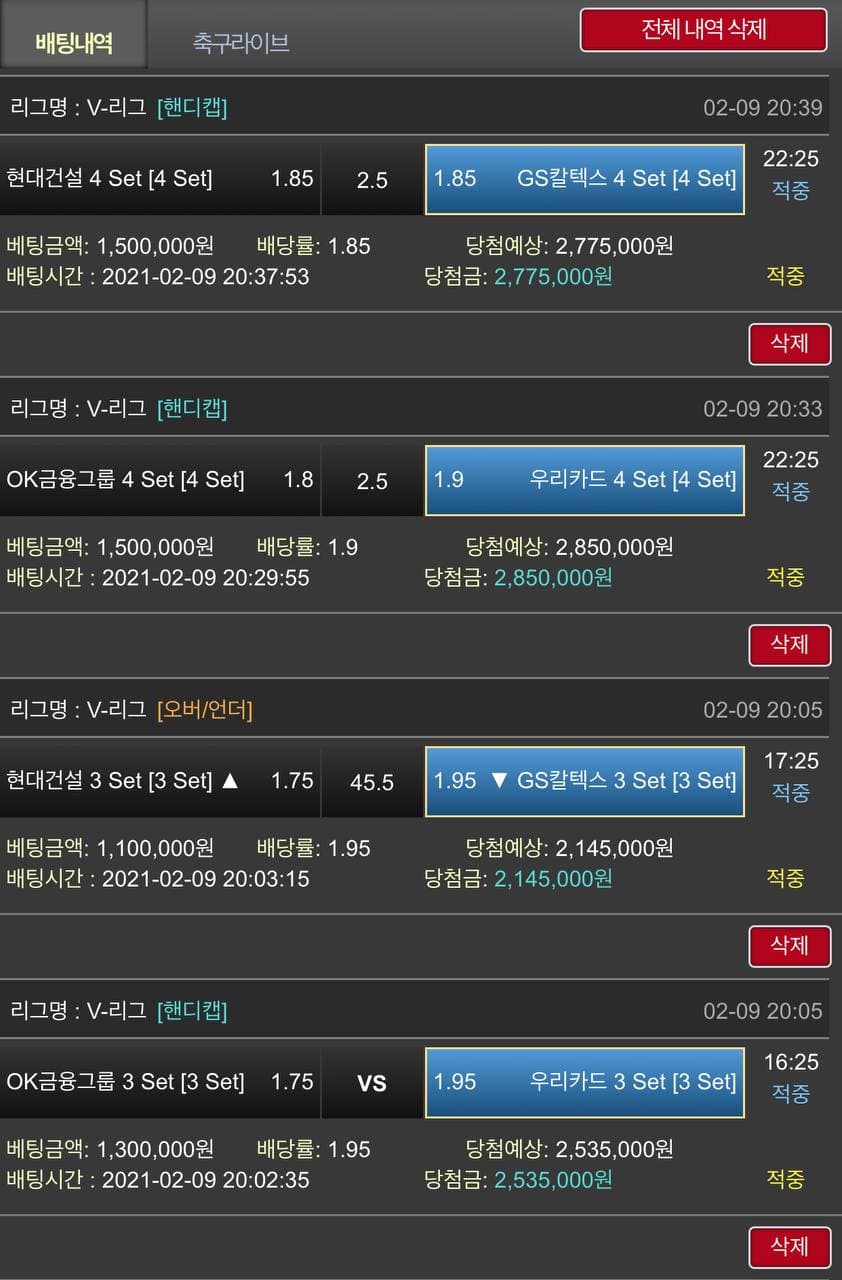This screenshot has width=842, height=1280.
Task: Select the 배팅내역 tab
Action: (x=74, y=42)
